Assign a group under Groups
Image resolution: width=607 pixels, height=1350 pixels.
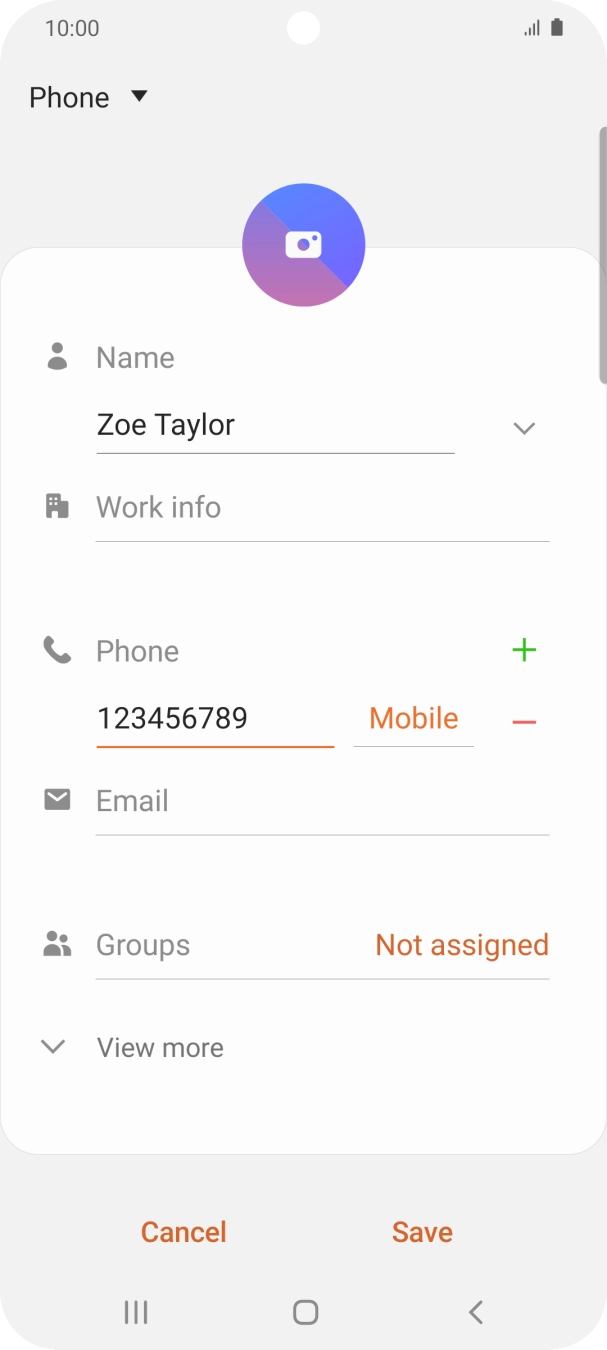(x=461, y=945)
